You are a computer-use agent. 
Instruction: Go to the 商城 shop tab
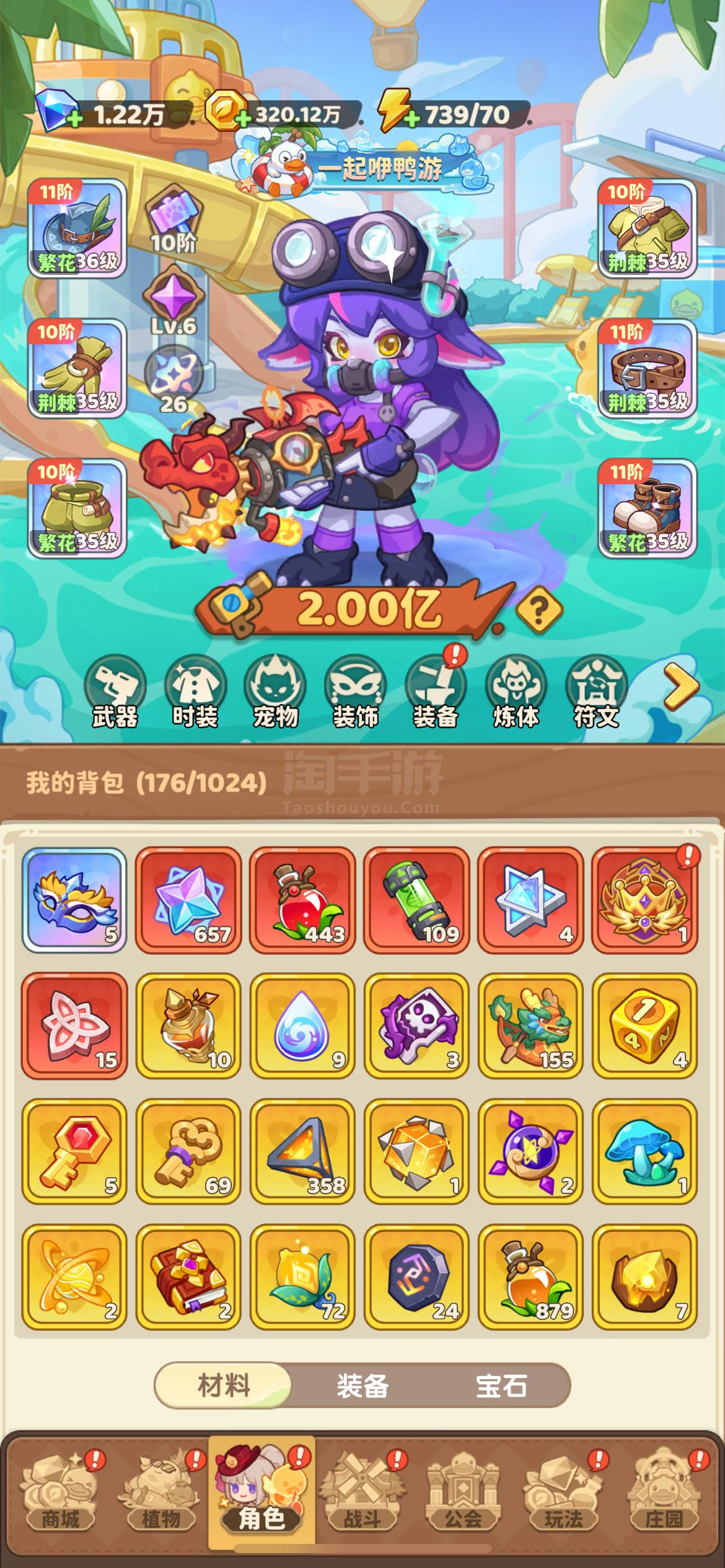point(60,1492)
